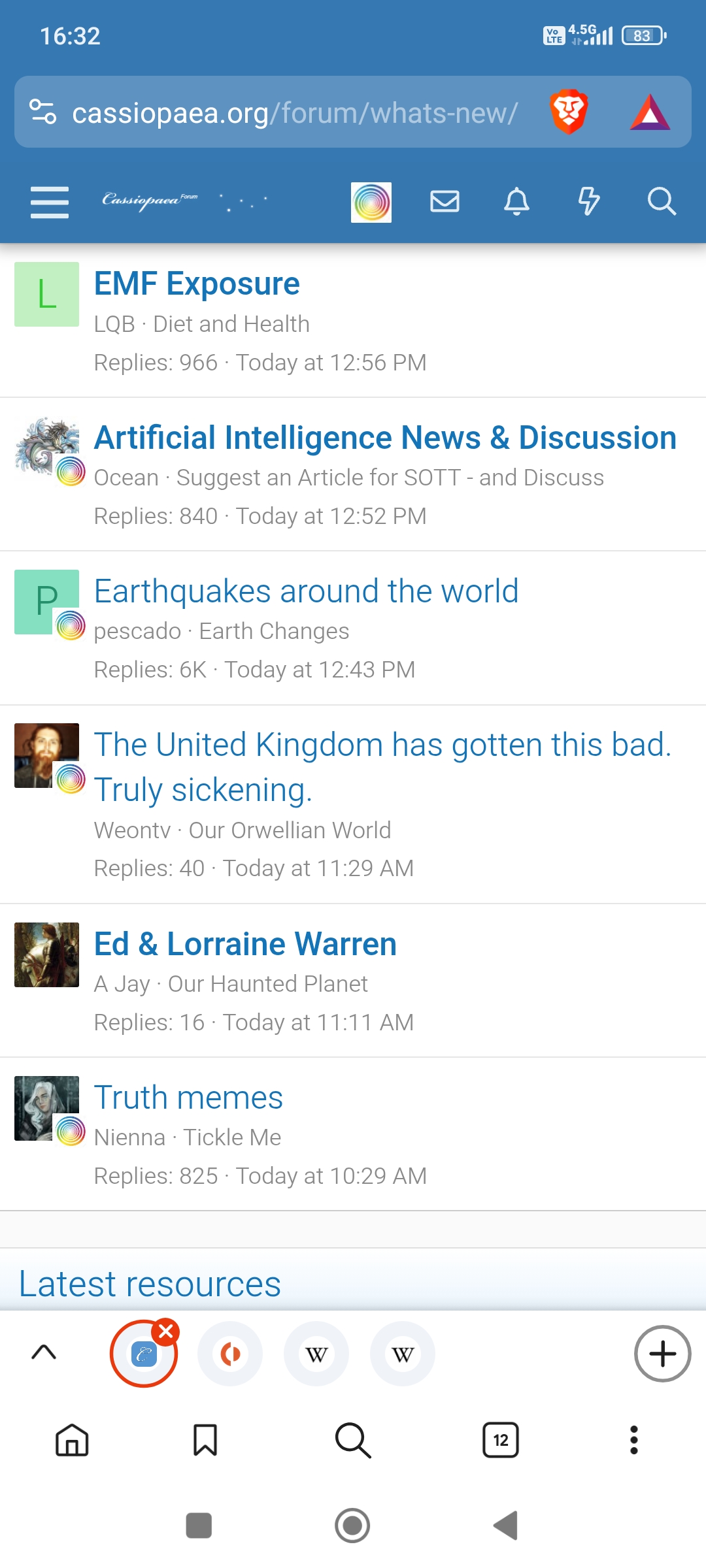Open the forum hamburger menu
This screenshot has width=706, height=1568.
[50, 202]
